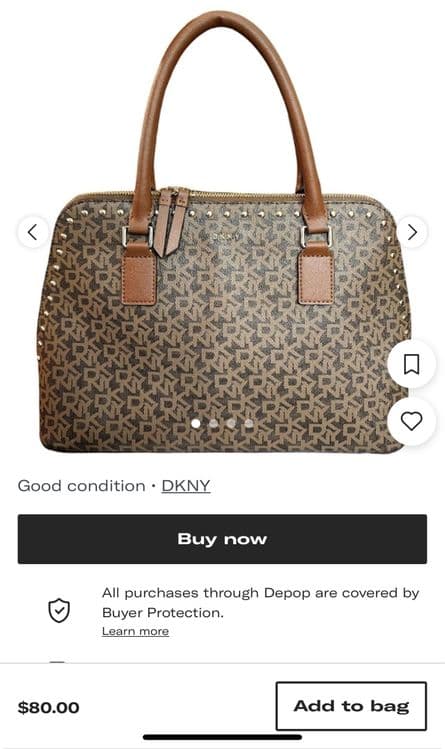Tap the Buy now button
Image resolution: width=445 pixels, height=749 pixels.
222,539
